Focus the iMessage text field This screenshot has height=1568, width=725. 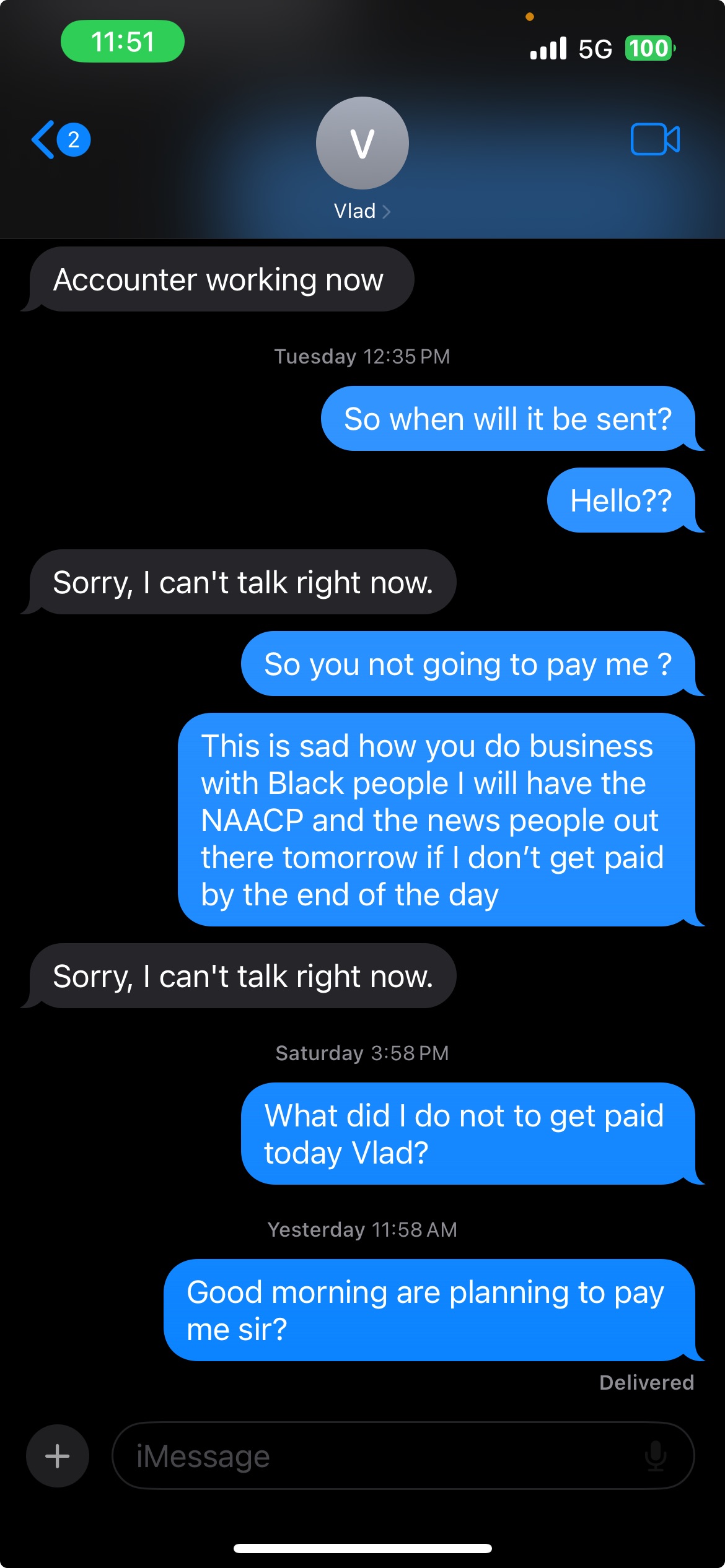pos(372,1456)
